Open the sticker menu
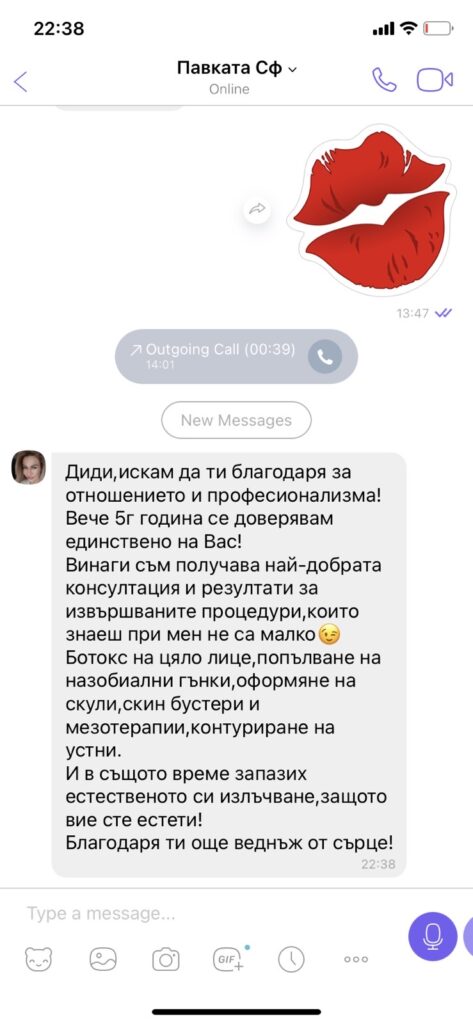Image resolution: width=473 pixels, height=1024 pixels. click(x=39, y=959)
